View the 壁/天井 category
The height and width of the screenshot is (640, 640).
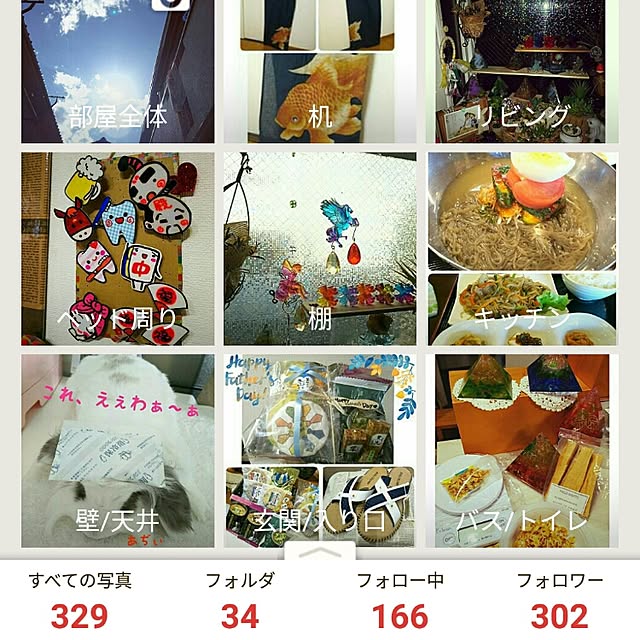tap(117, 450)
